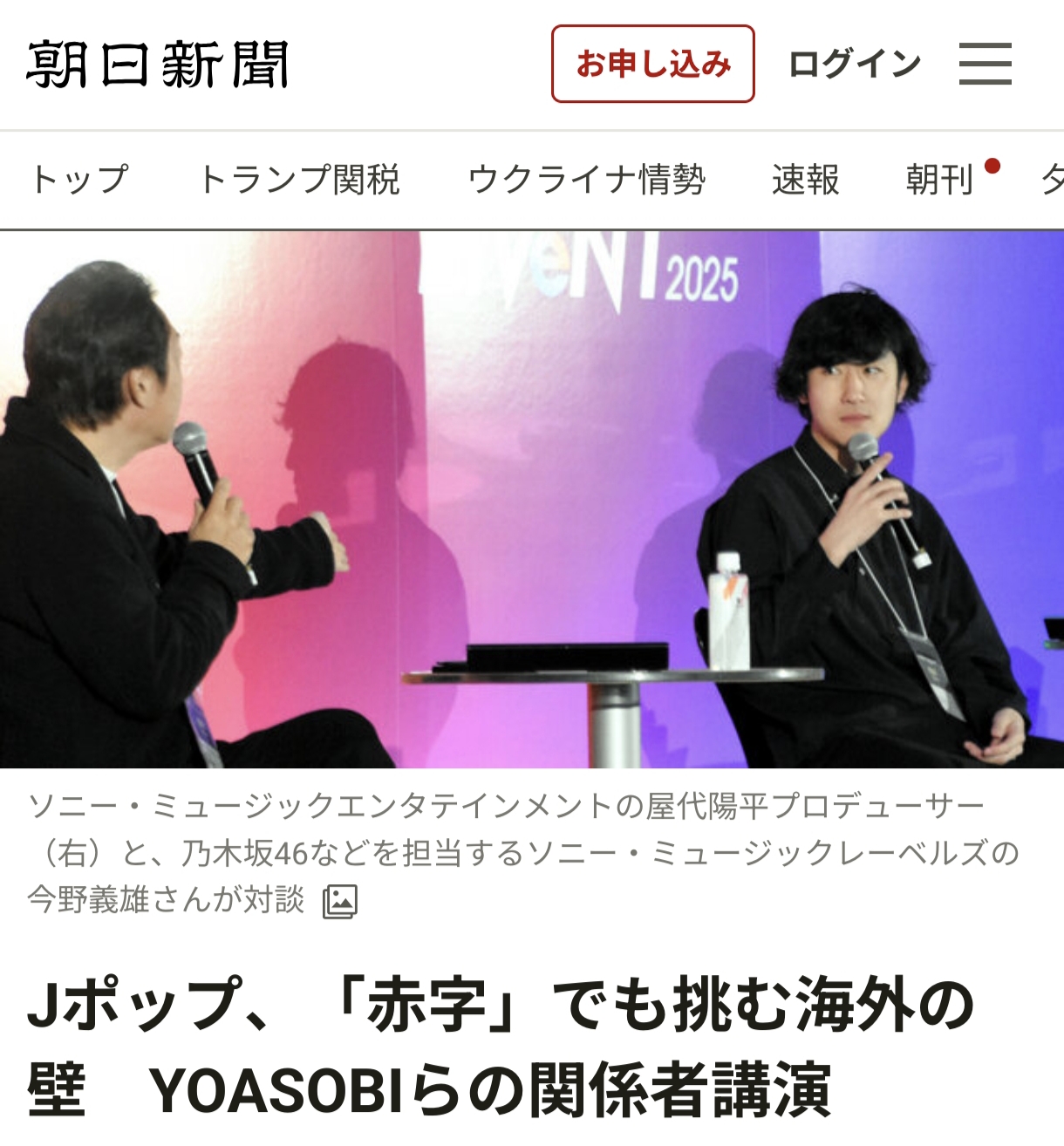
Task: Switch to the トランプ関税 tab
Action: click(299, 180)
